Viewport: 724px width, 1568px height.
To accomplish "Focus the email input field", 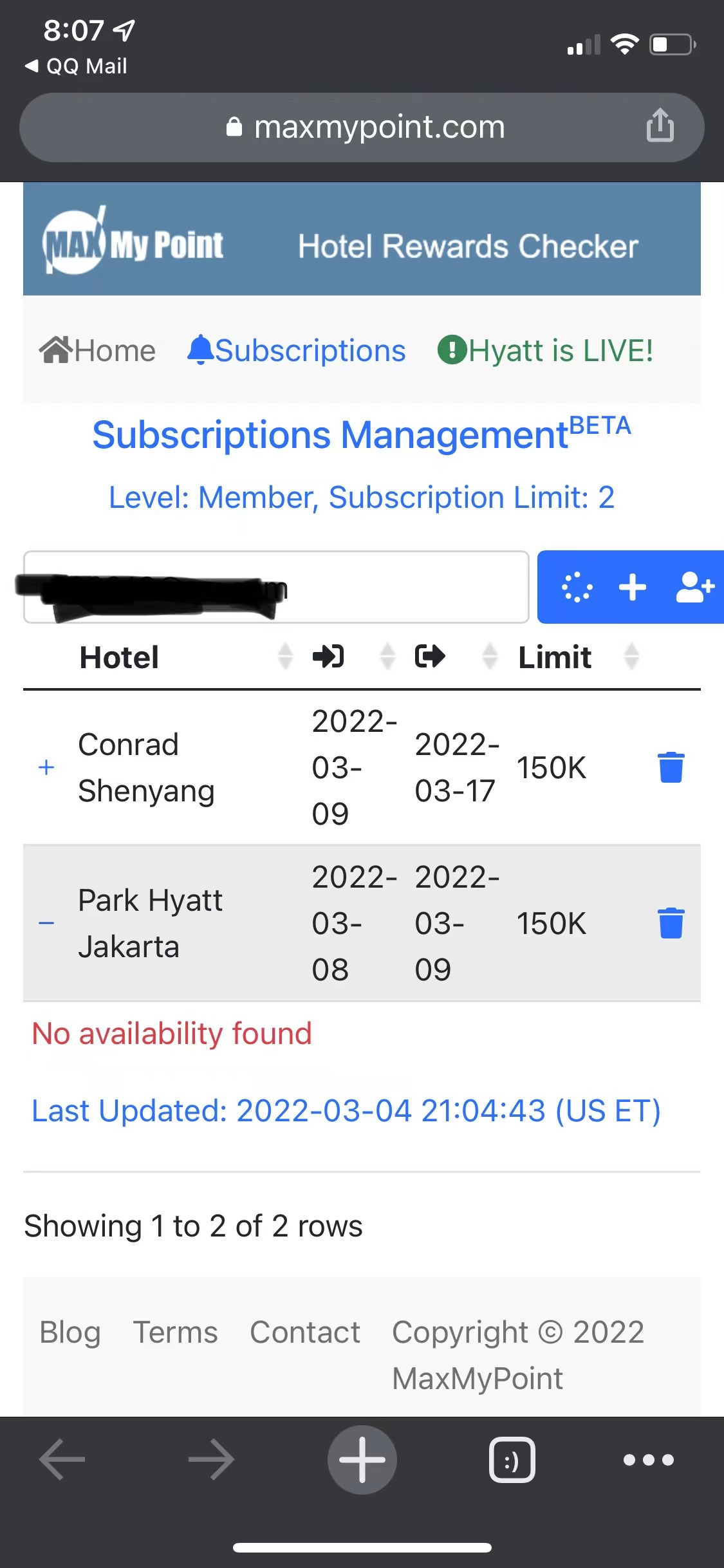I will pyautogui.click(x=276, y=587).
